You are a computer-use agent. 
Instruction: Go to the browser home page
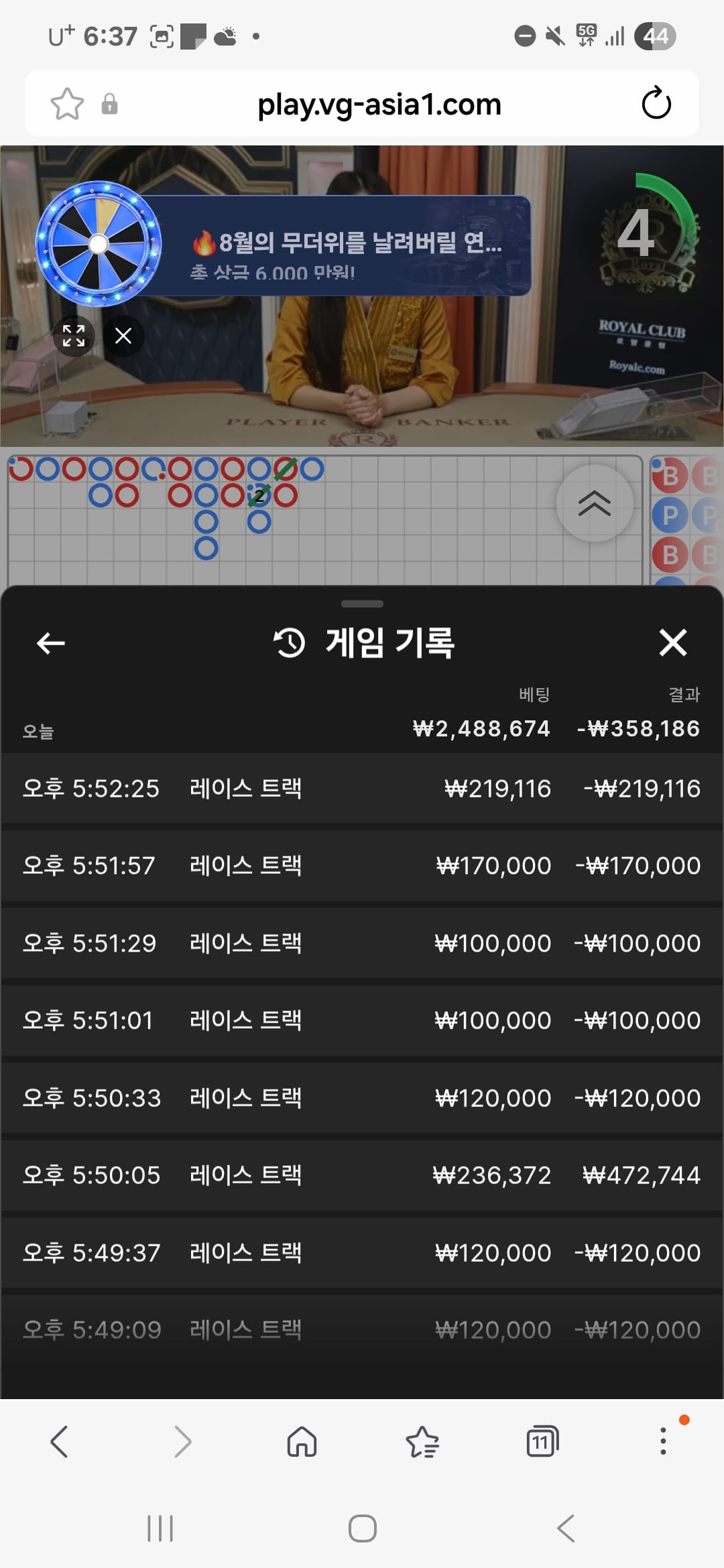tap(302, 1441)
